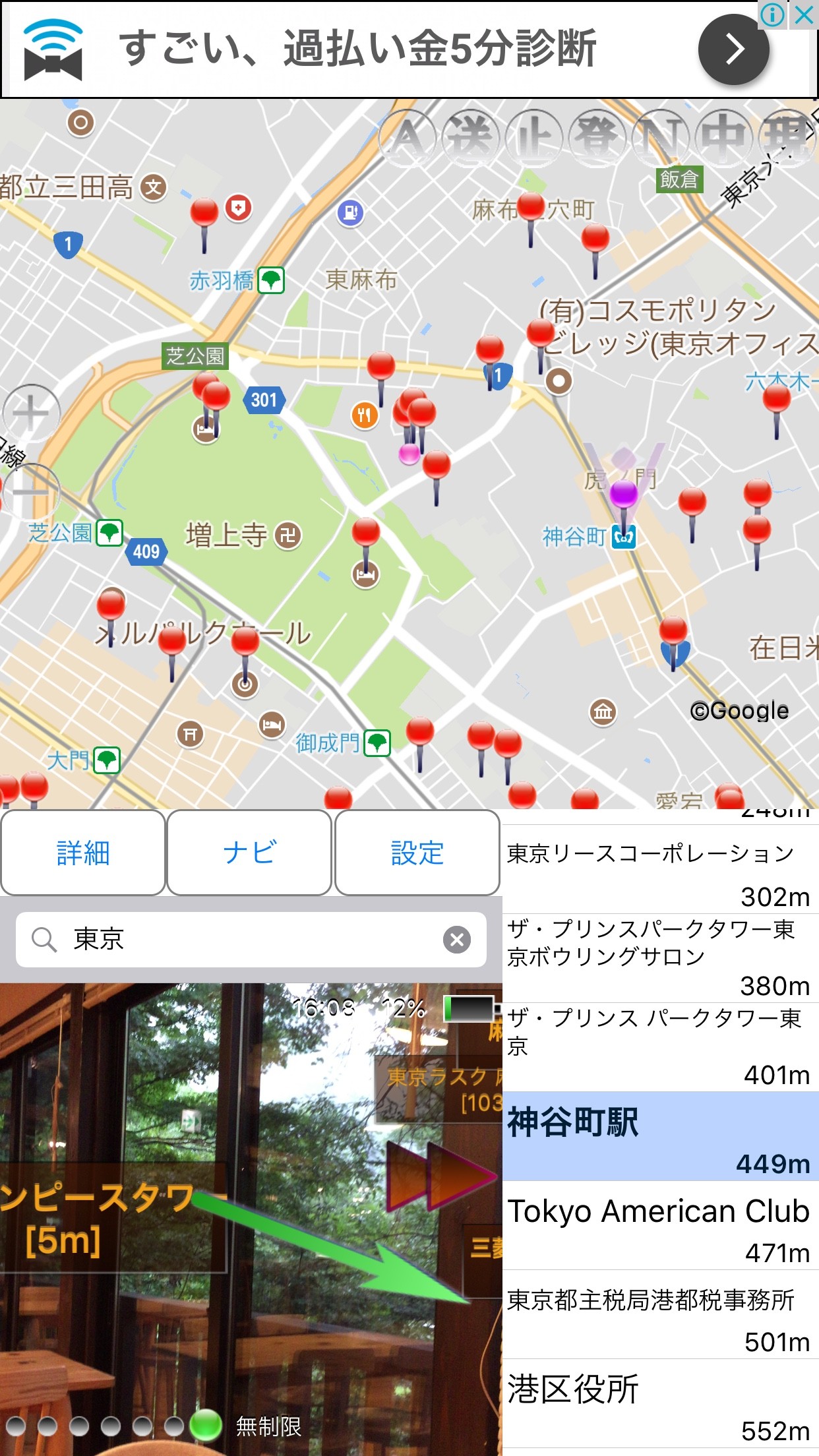Tap the ナビ navigation button

coord(249,853)
